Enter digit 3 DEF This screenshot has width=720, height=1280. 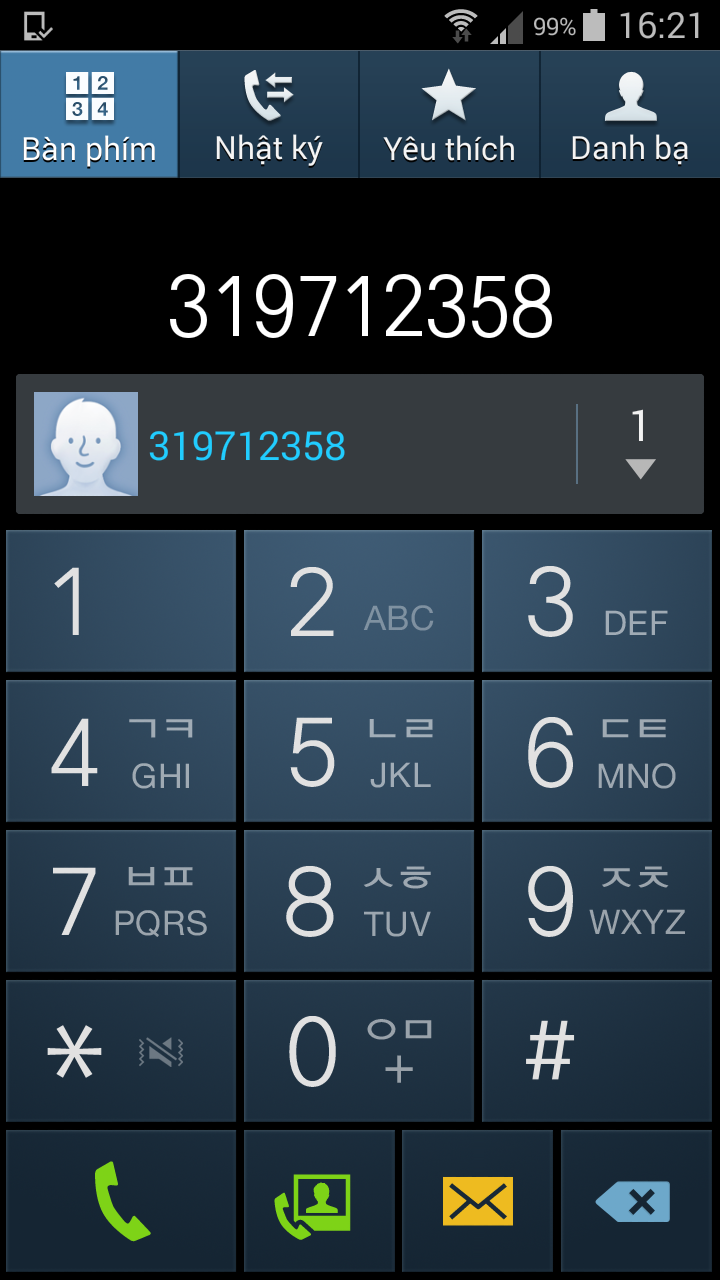[597, 601]
